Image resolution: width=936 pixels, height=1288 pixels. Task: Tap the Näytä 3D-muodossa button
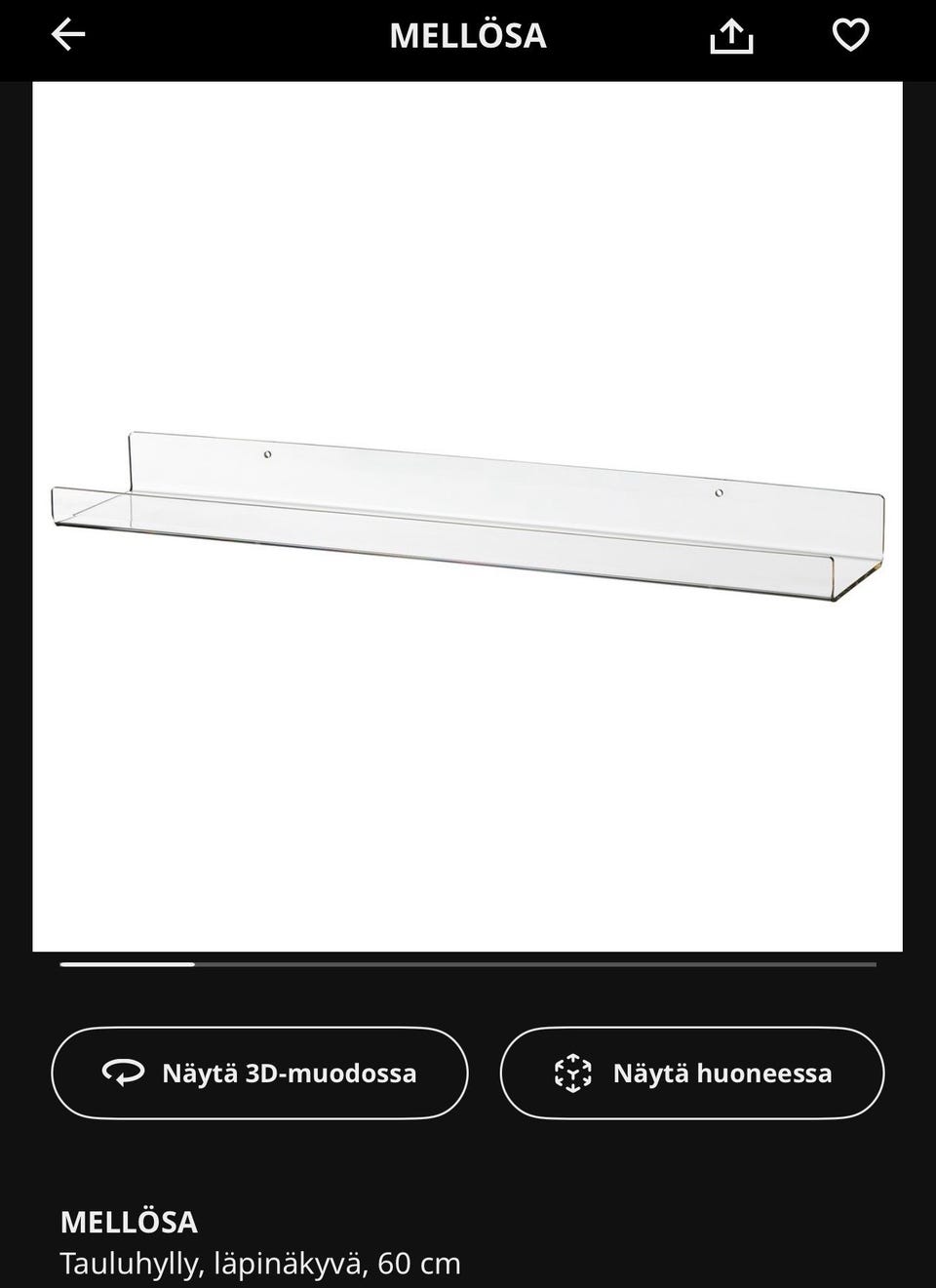(x=259, y=1073)
